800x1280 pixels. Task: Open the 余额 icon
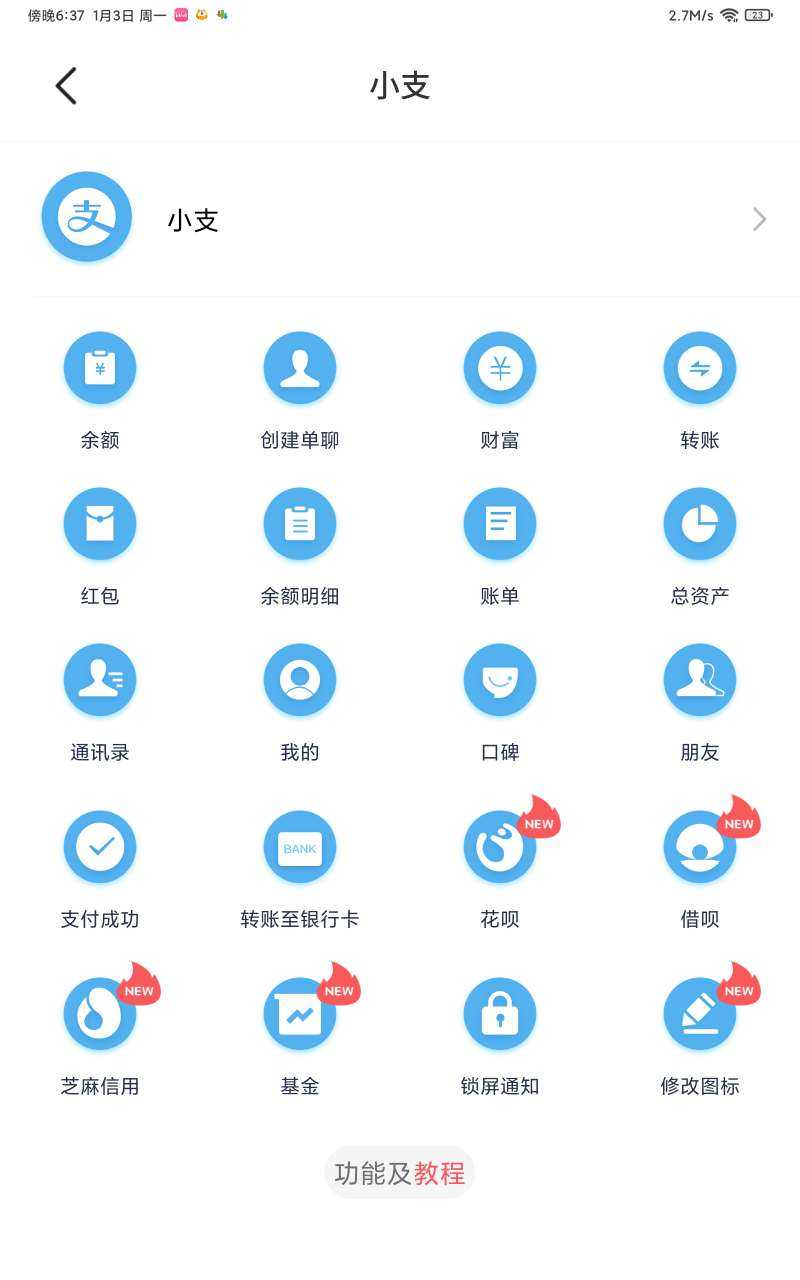[x=100, y=368]
